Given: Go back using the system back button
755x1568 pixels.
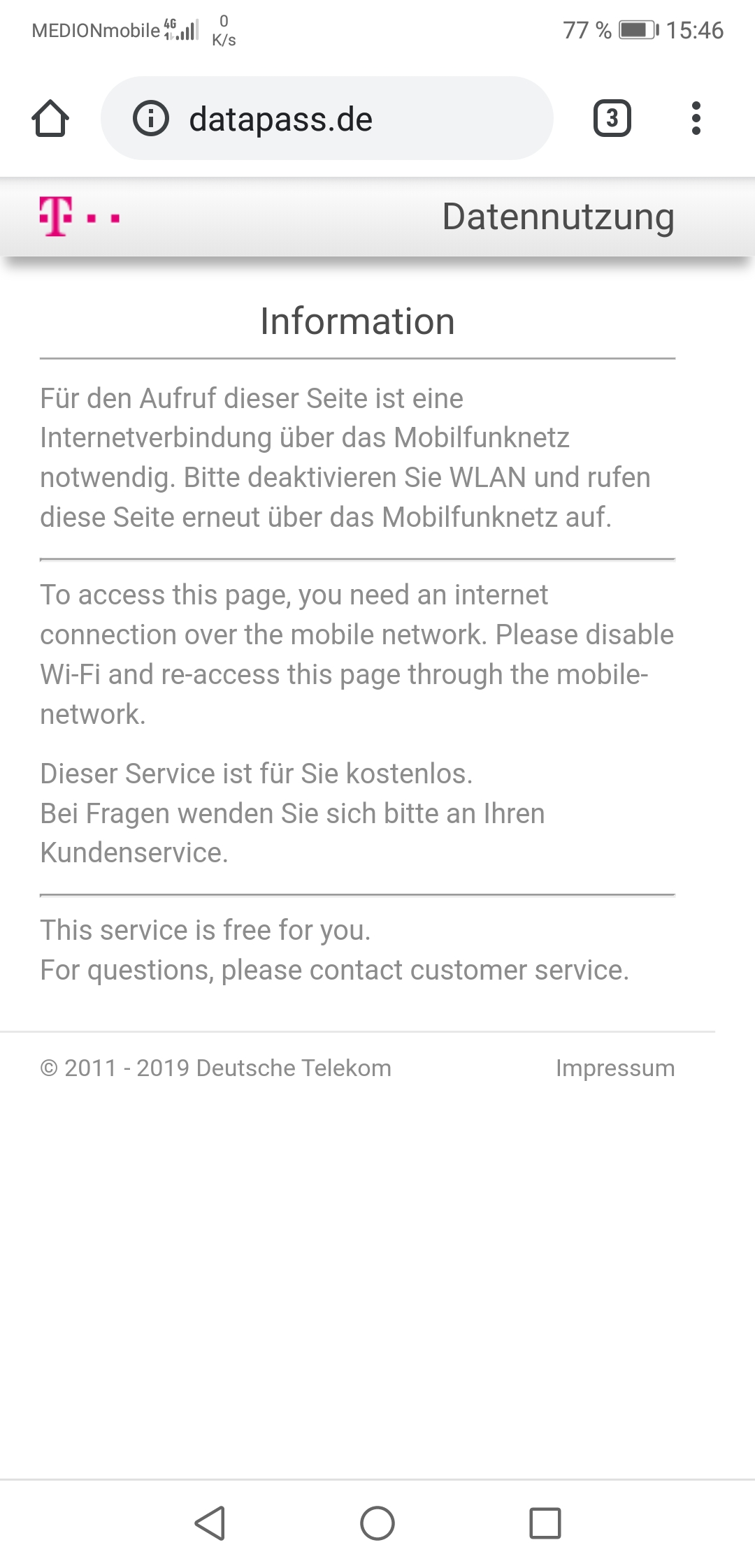Looking at the screenshot, I should pos(210,1523).
